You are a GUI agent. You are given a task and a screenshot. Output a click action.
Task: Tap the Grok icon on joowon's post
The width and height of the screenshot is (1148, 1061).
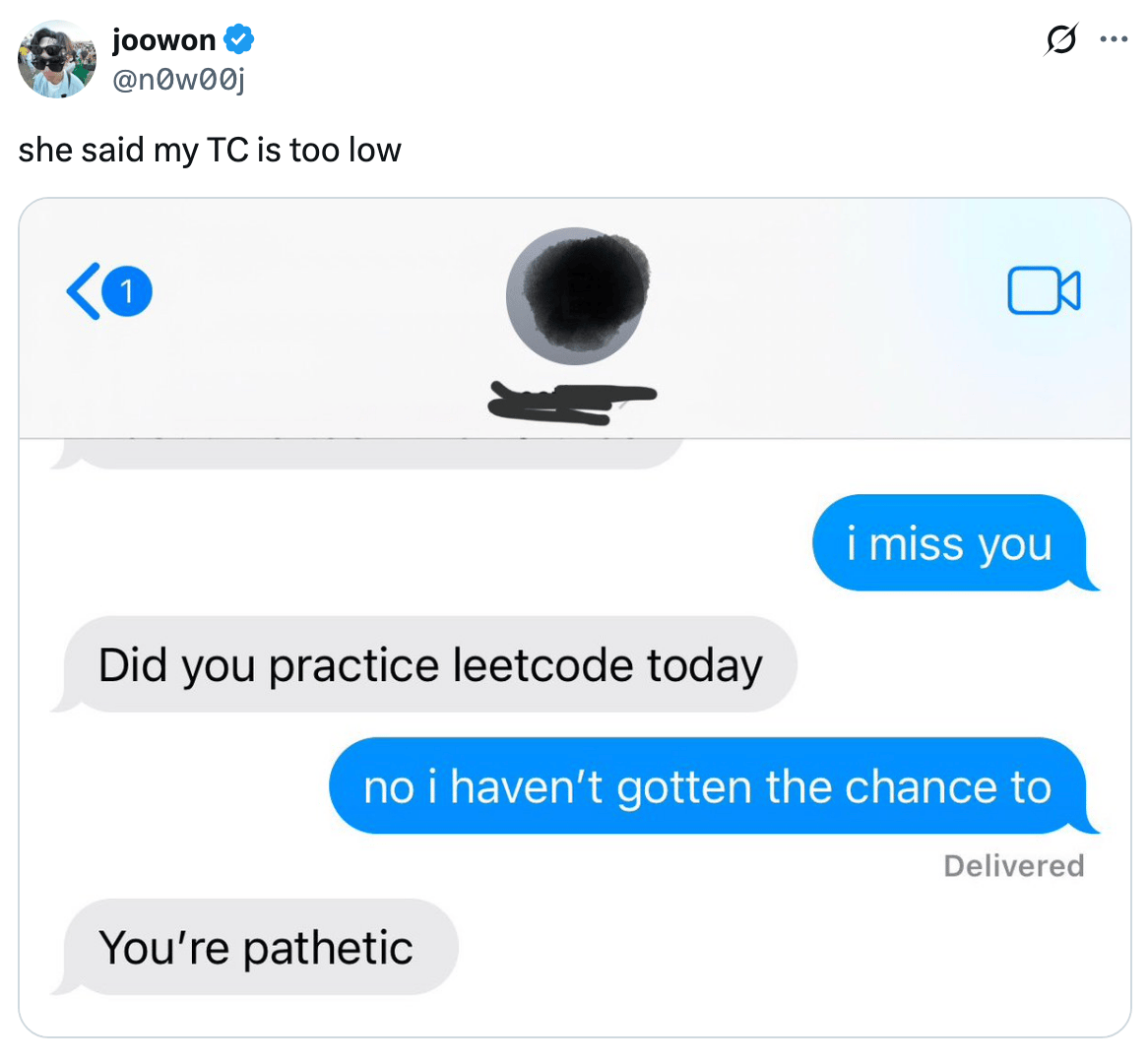tap(1060, 40)
